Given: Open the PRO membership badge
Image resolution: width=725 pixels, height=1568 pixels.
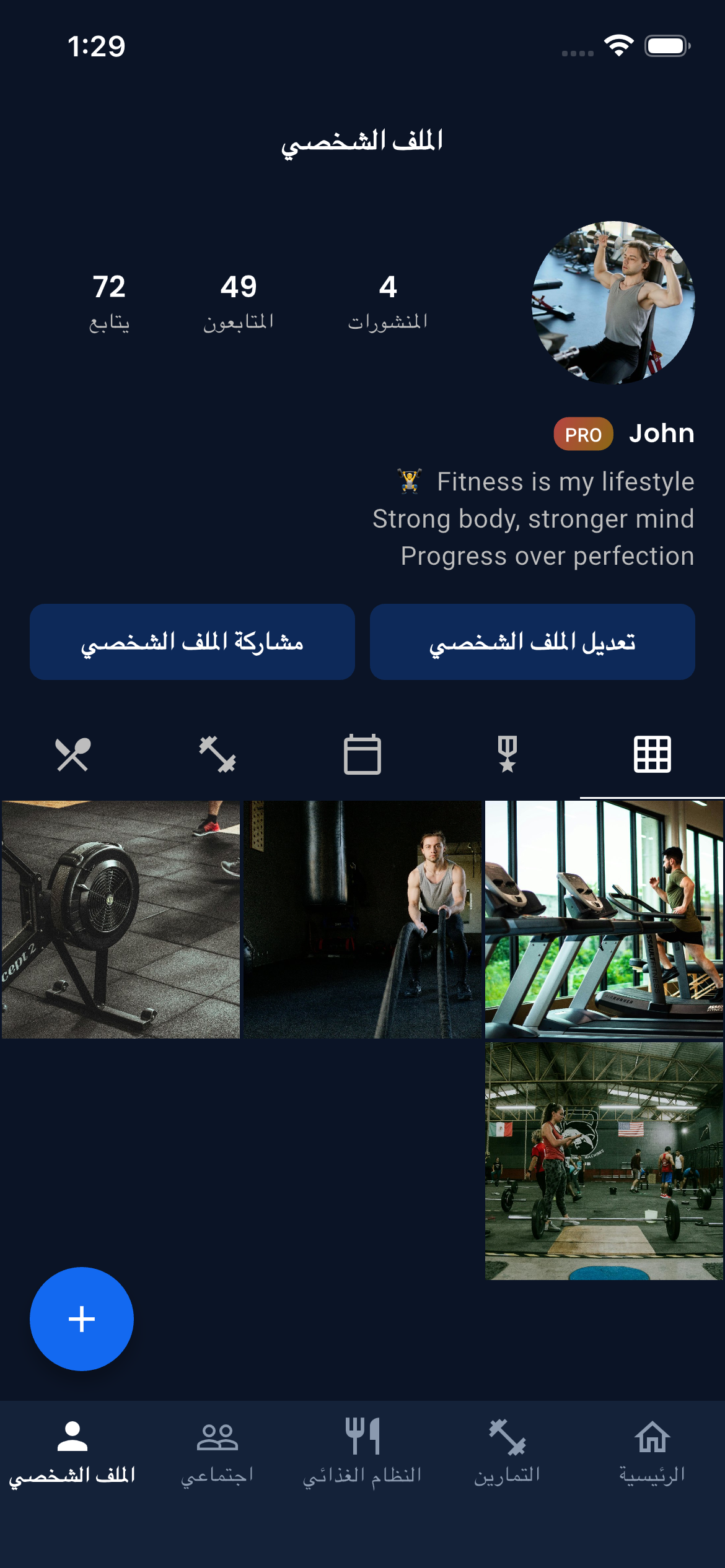Looking at the screenshot, I should 582,434.
